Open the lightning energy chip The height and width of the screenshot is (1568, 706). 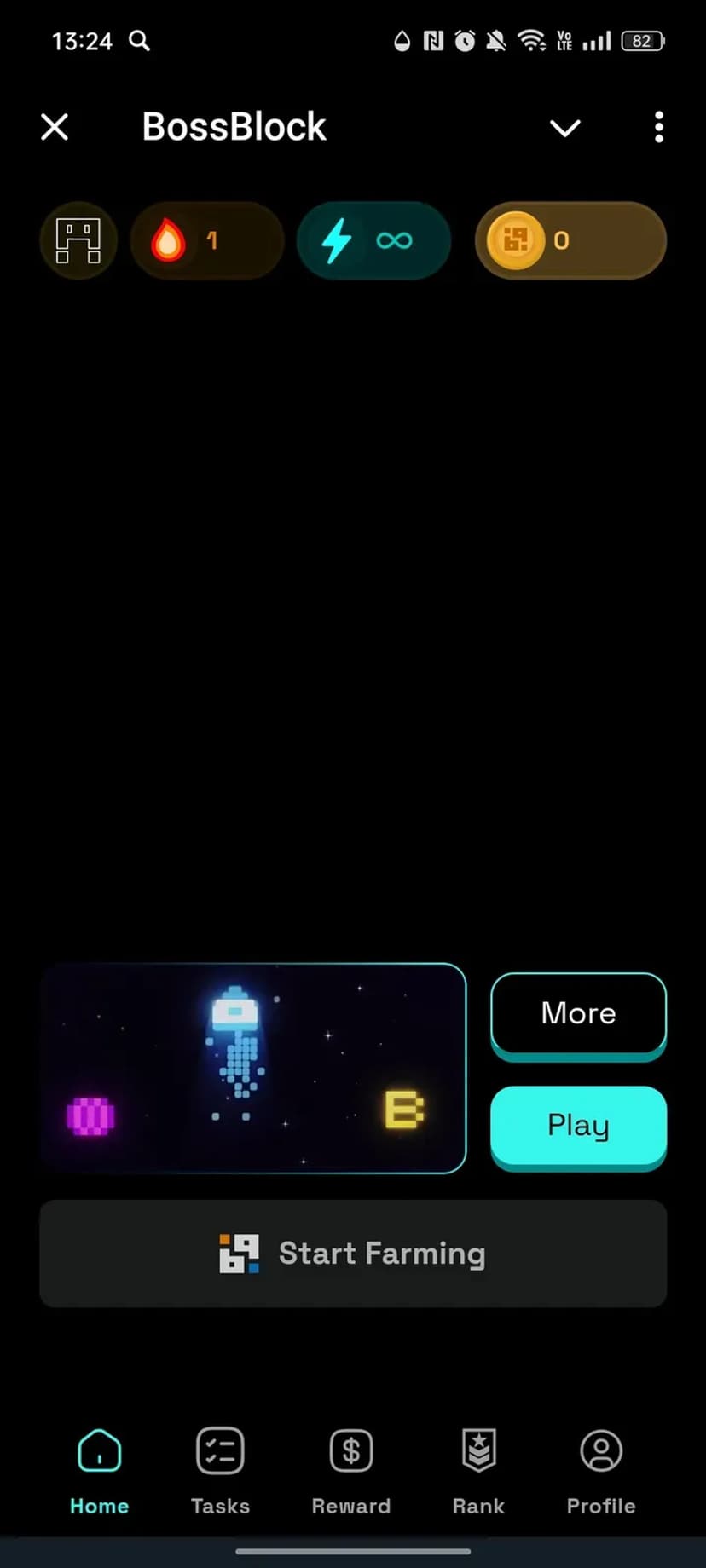pos(373,241)
